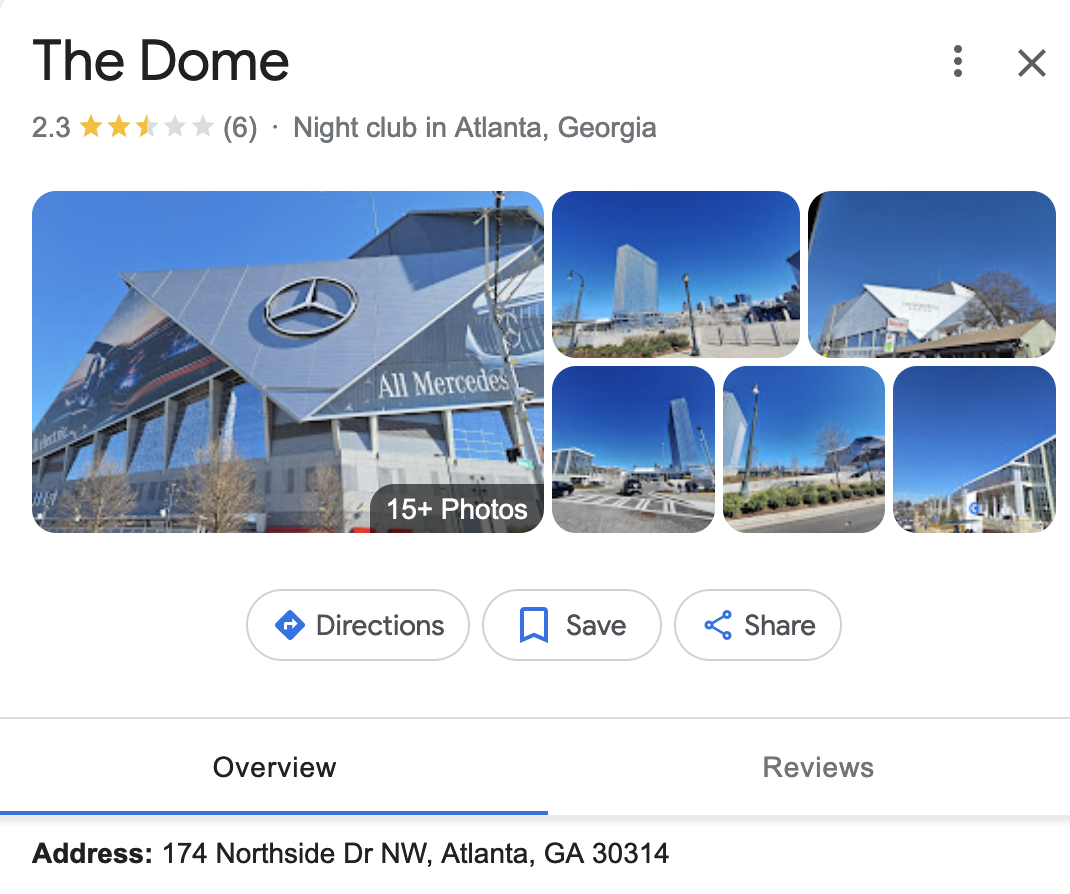Screen dimensions: 1070x894
Task: Open the three-dot overflow menu
Action: [958, 62]
